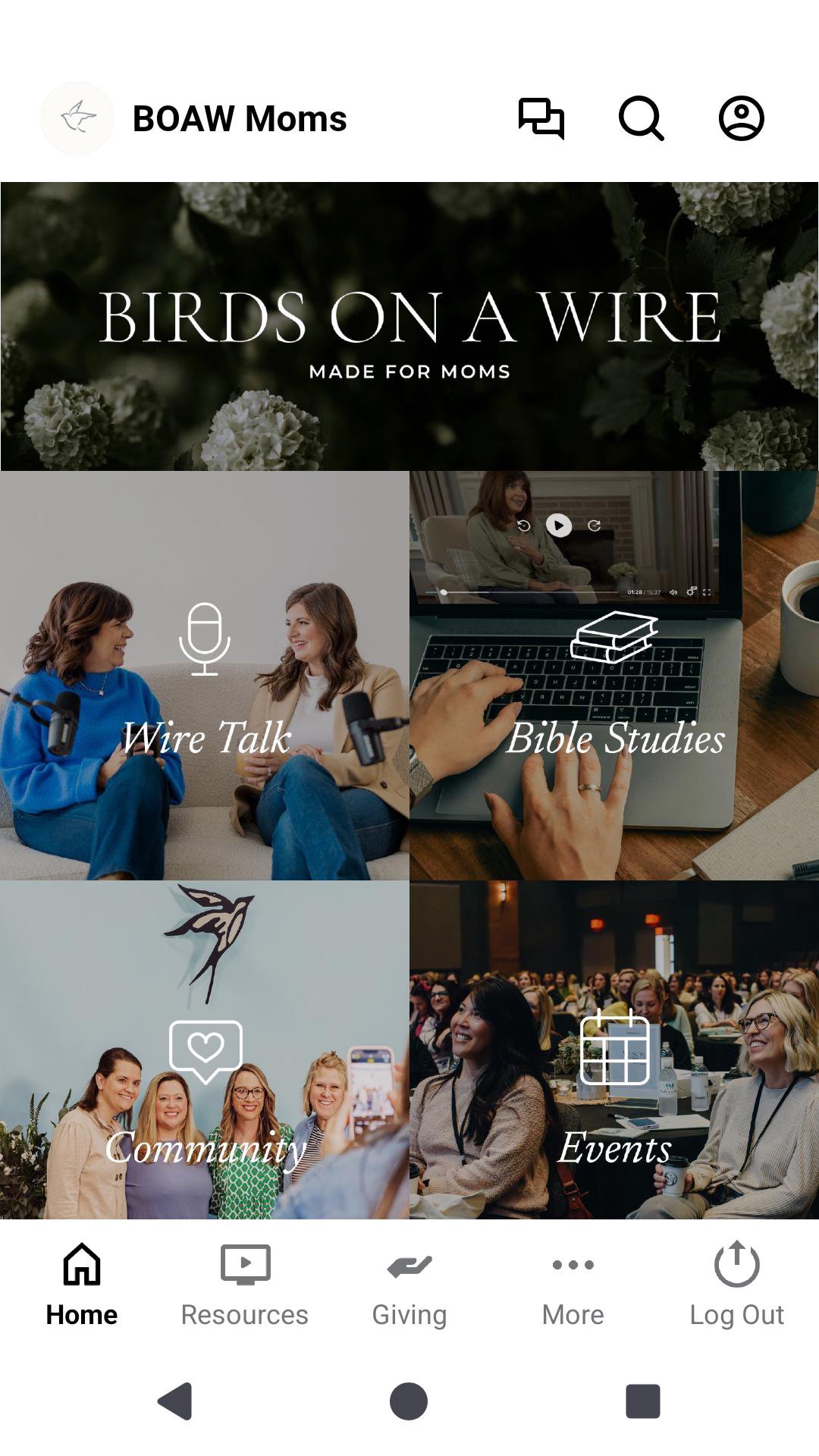Switch to the Resources tab
Image resolution: width=819 pixels, height=1456 pixels.
click(x=245, y=1283)
